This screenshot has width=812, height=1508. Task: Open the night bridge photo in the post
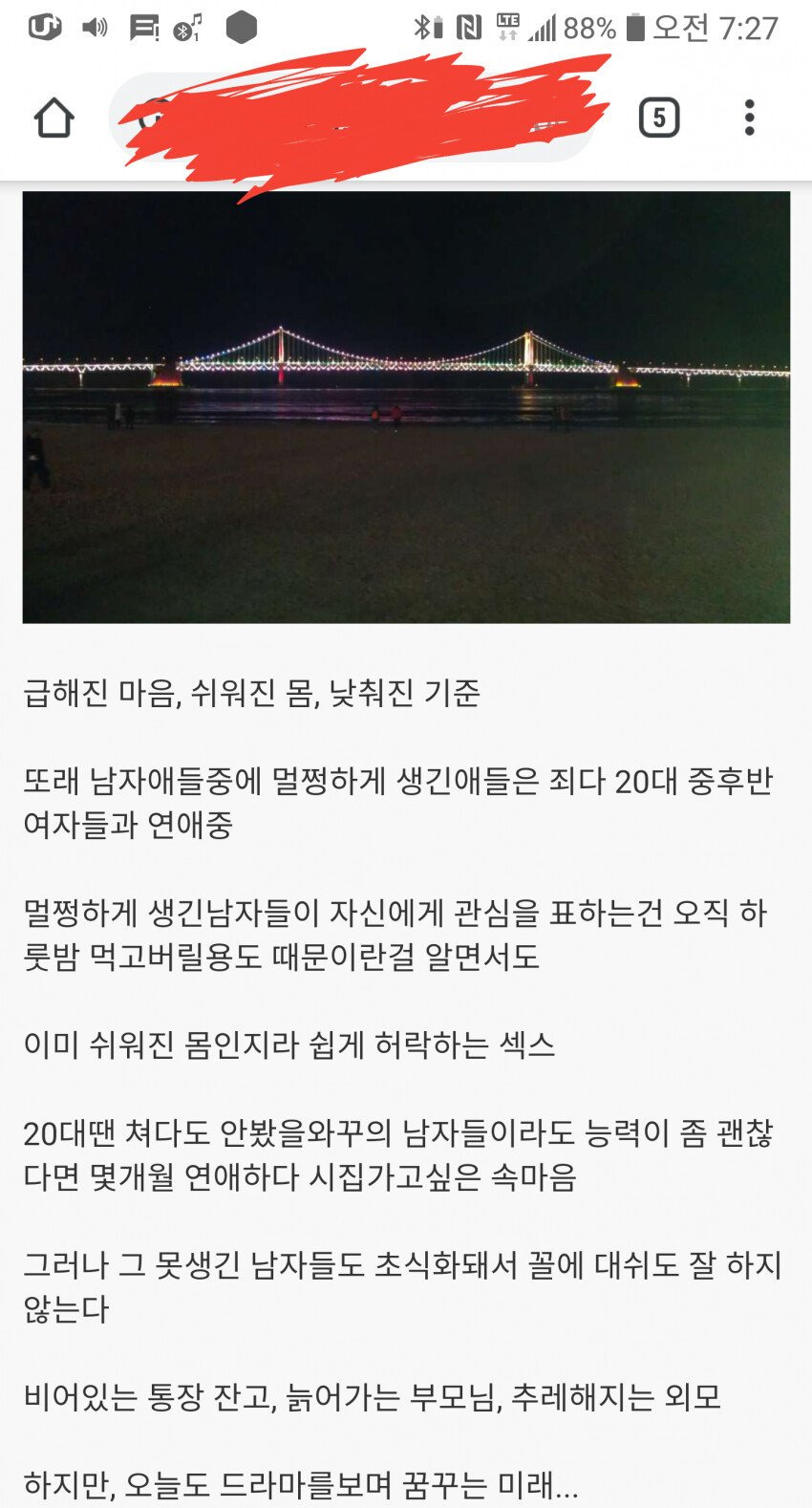click(406, 407)
